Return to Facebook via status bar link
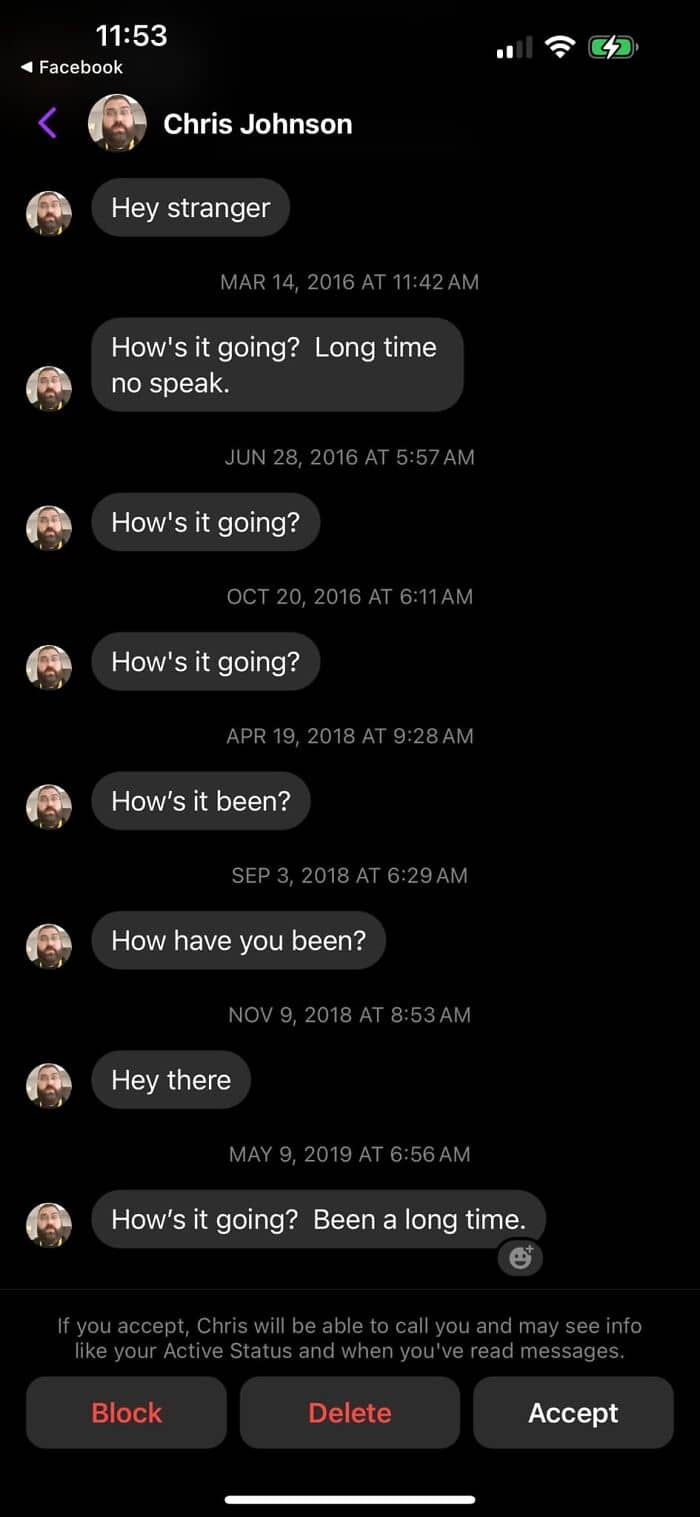This screenshot has width=700, height=1517. [x=71, y=67]
